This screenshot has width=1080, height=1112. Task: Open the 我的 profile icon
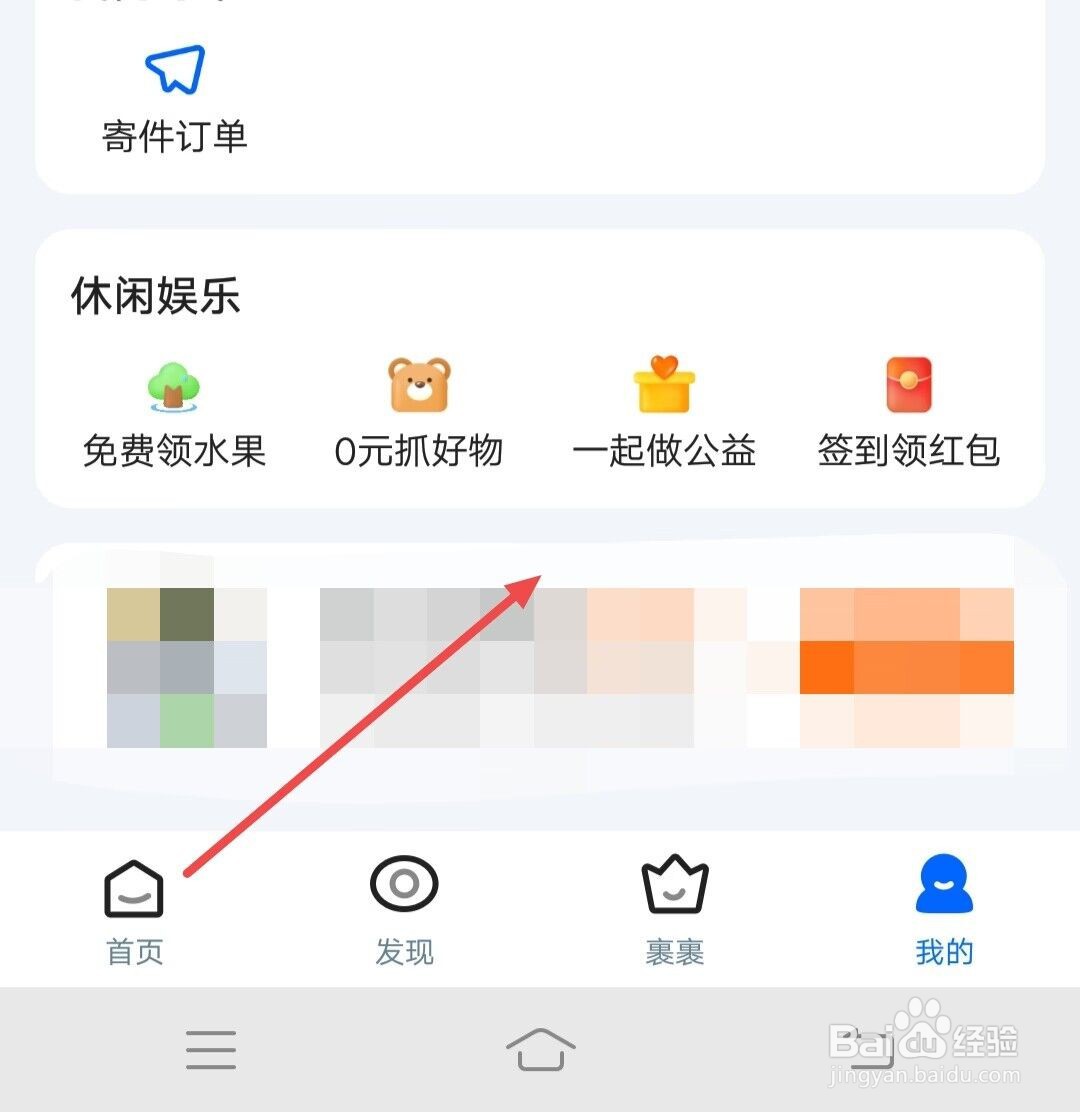[x=944, y=884]
